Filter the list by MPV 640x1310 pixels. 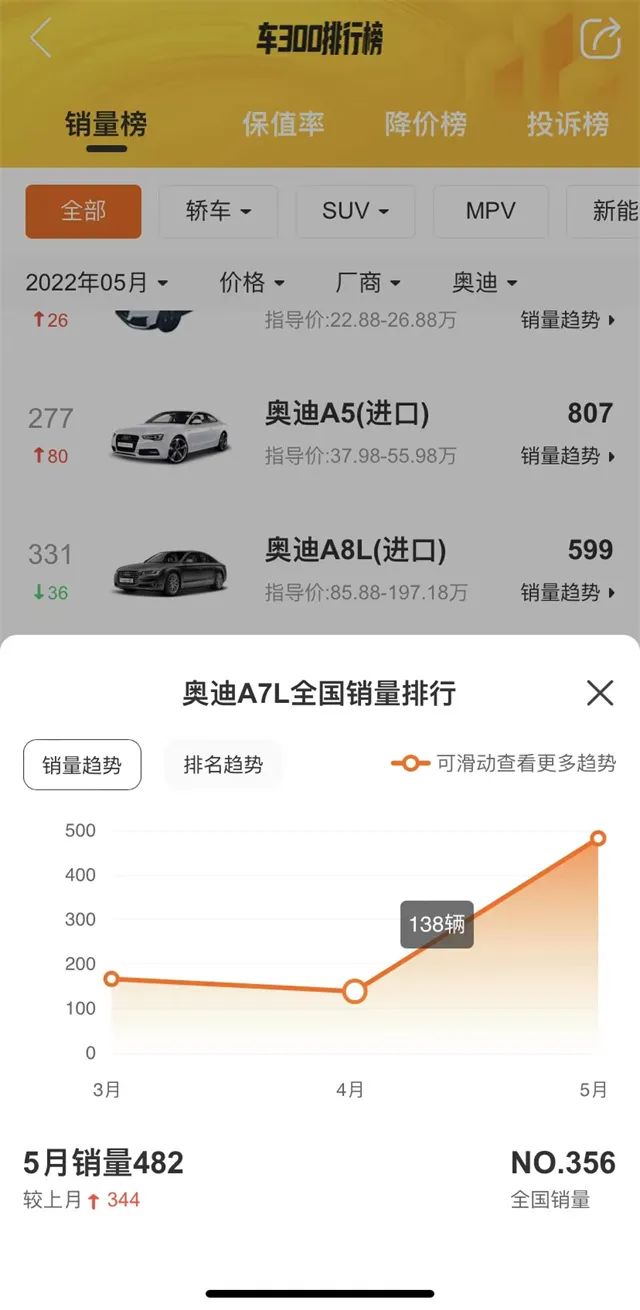pos(490,211)
